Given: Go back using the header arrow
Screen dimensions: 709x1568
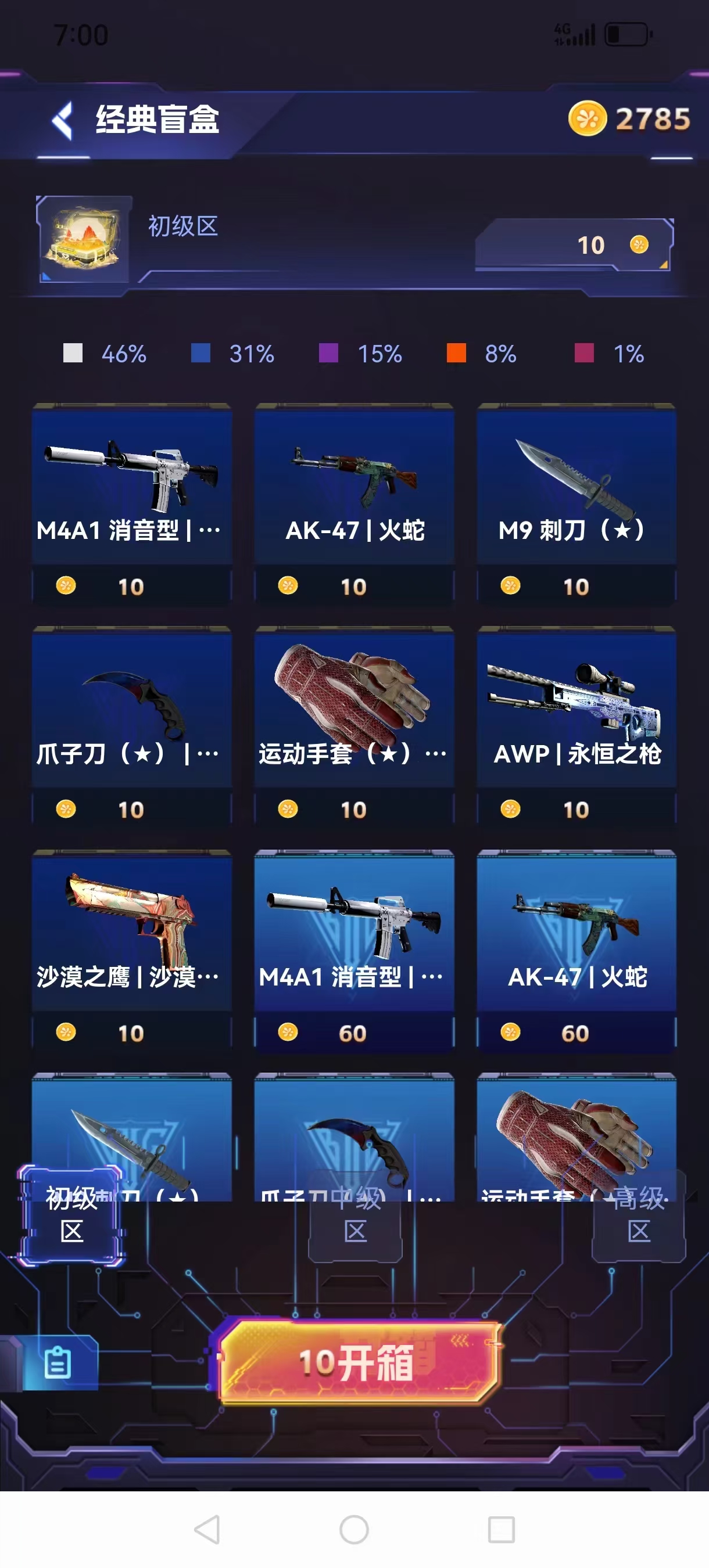Looking at the screenshot, I should (x=62, y=119).
